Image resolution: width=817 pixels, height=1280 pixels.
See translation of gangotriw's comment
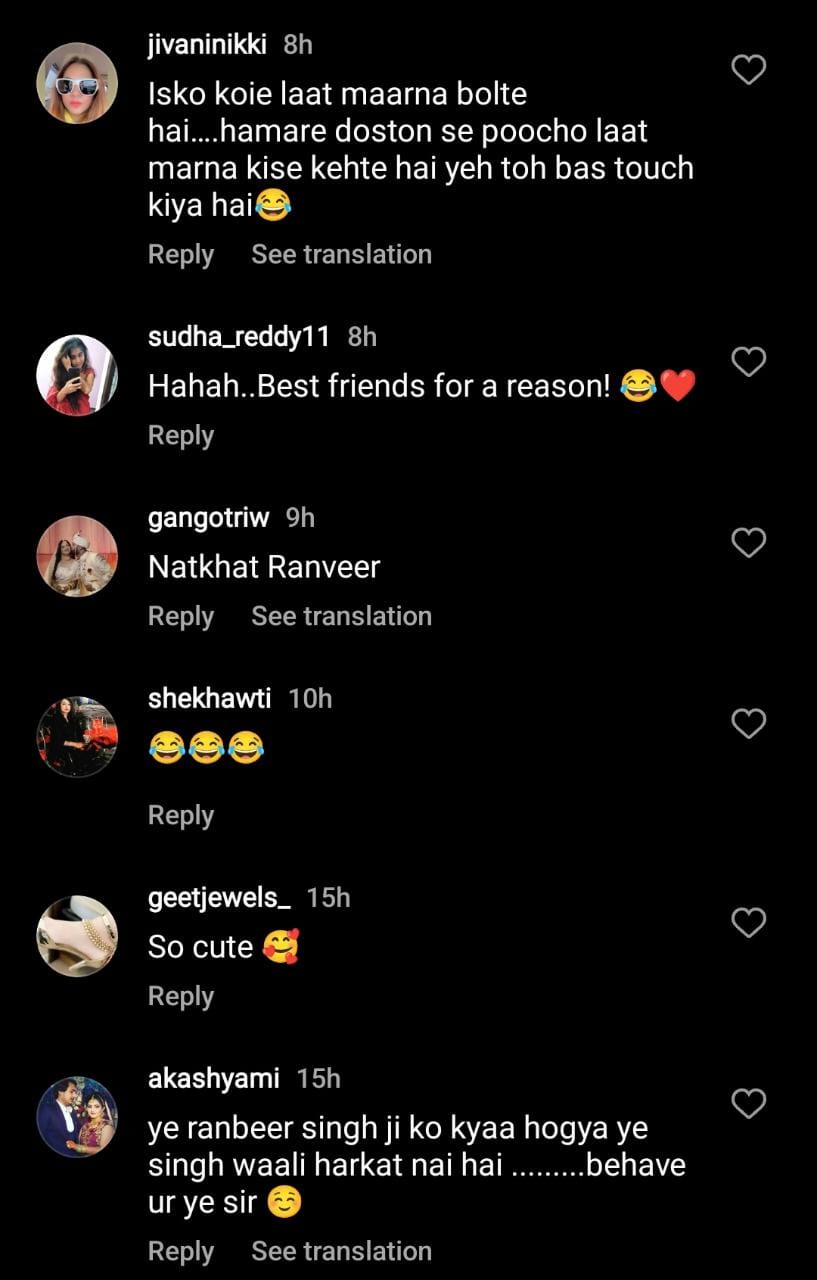pos(341,616)
